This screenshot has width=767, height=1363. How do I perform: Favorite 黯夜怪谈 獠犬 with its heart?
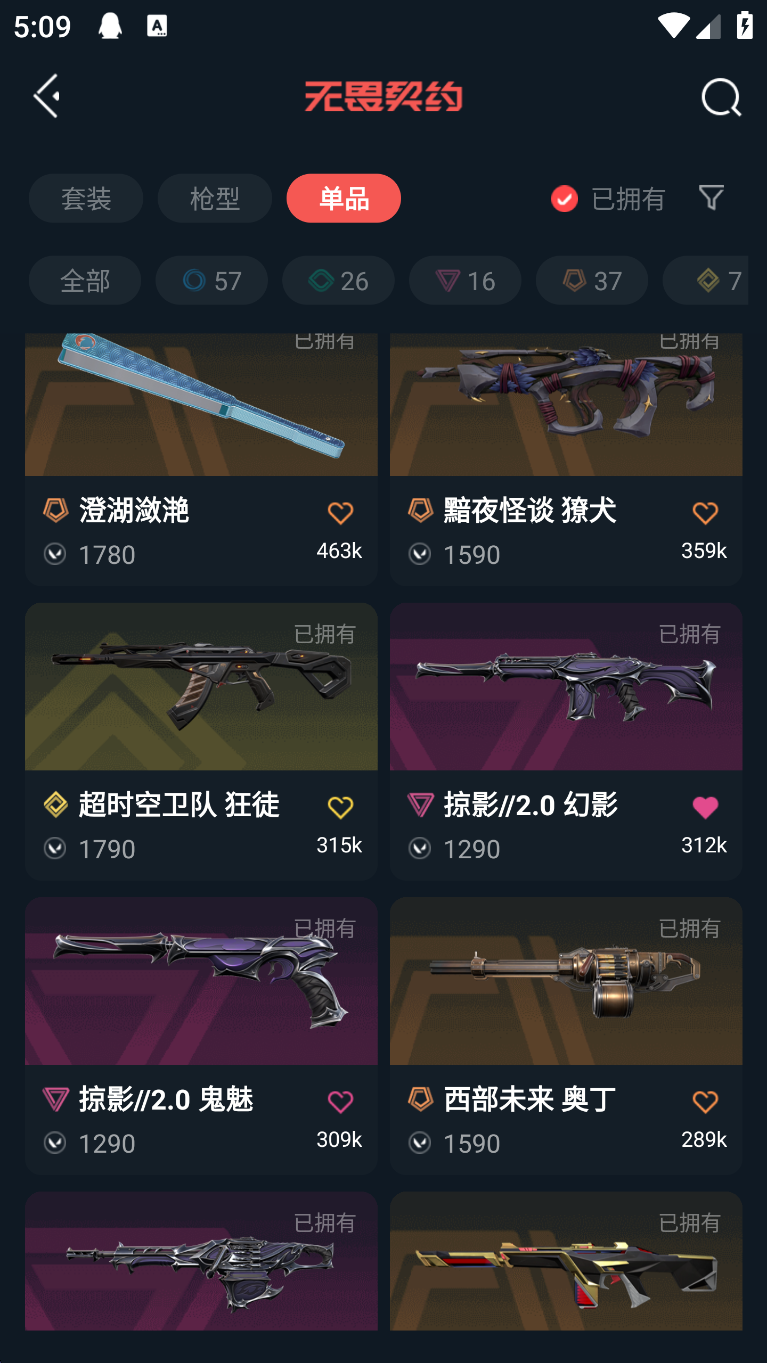click(x=705, y=512)
